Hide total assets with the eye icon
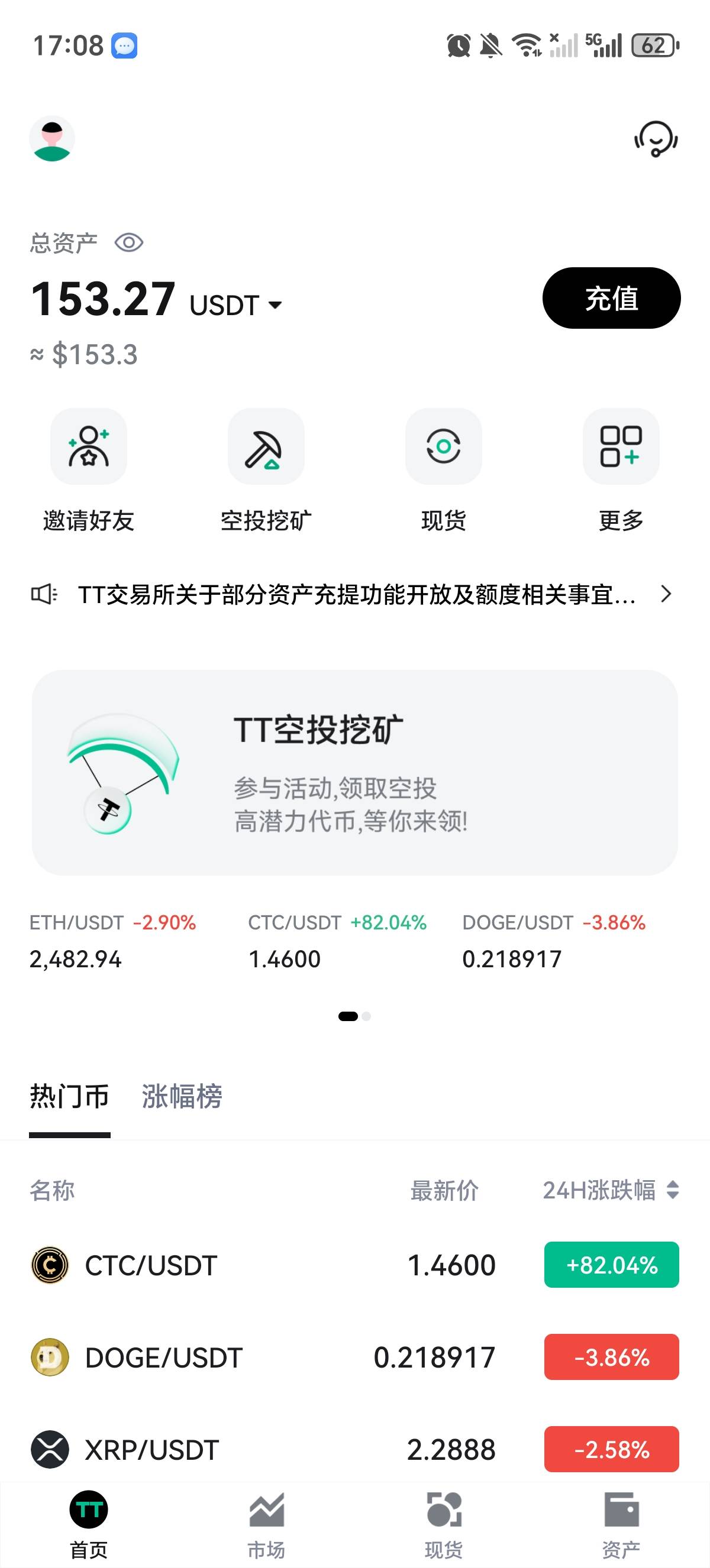The image size is (710, 1568). [129, 243]
